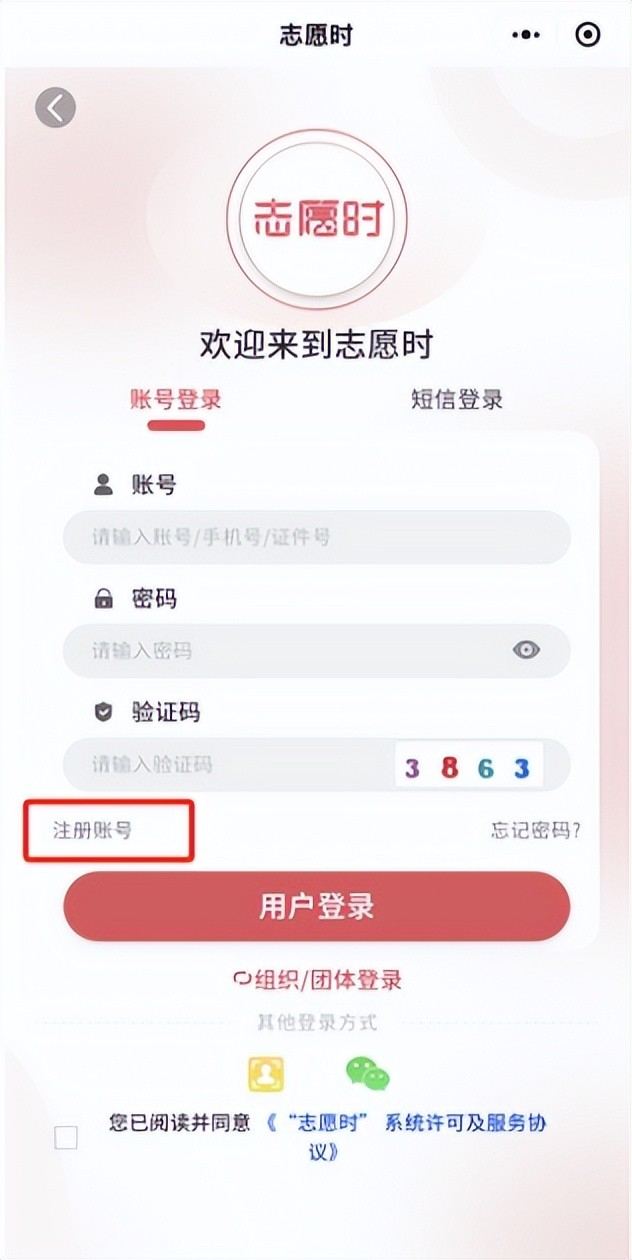The image size is (632, 1260).
Task: Open the mini program more options menu
Action: coord(526,35)
